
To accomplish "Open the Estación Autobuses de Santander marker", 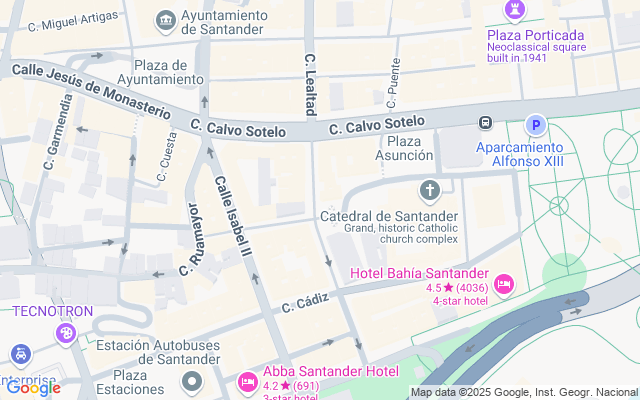I will coord(192,381).
